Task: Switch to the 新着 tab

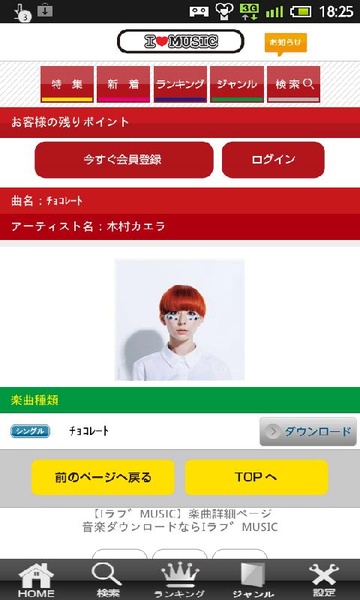Action: 123,84
